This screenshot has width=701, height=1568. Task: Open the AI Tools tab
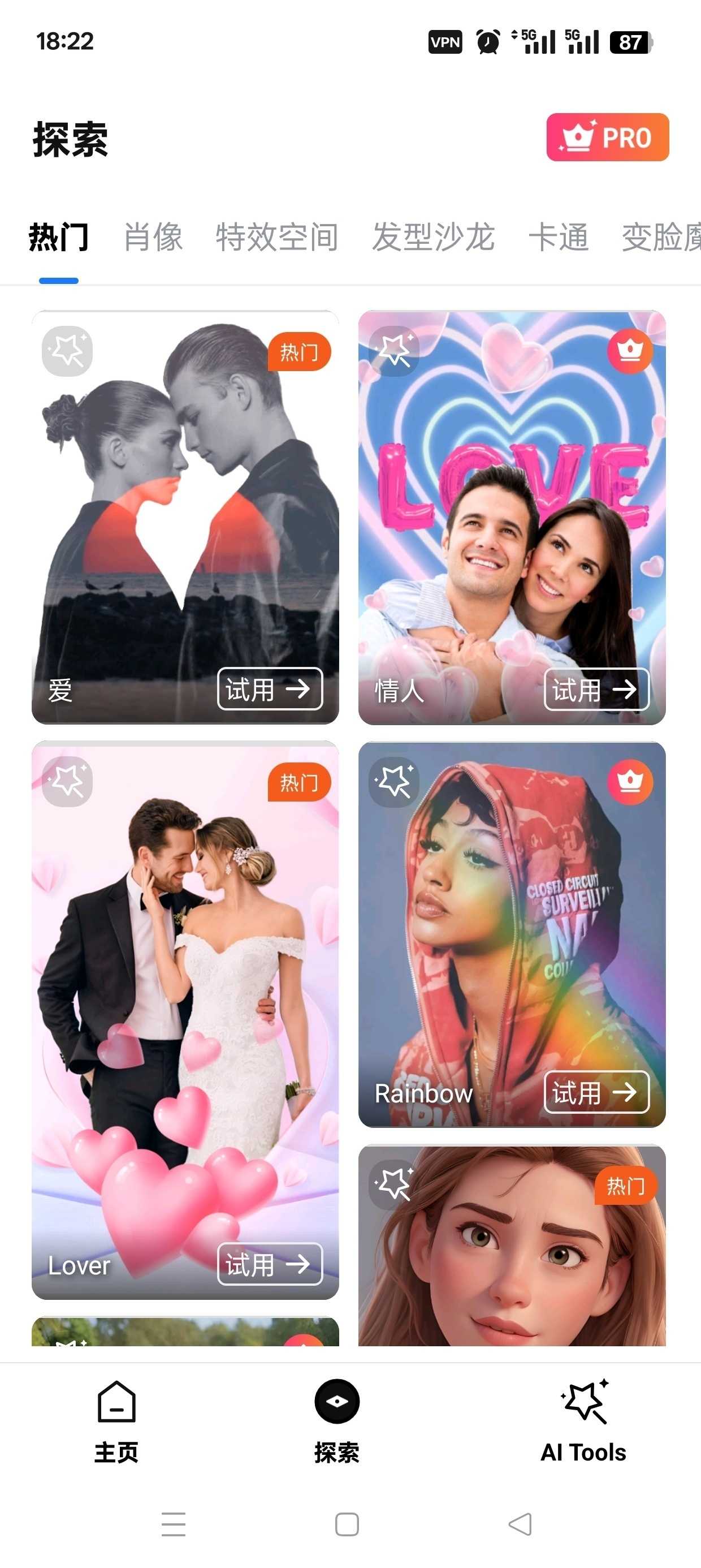[583, 1422]
